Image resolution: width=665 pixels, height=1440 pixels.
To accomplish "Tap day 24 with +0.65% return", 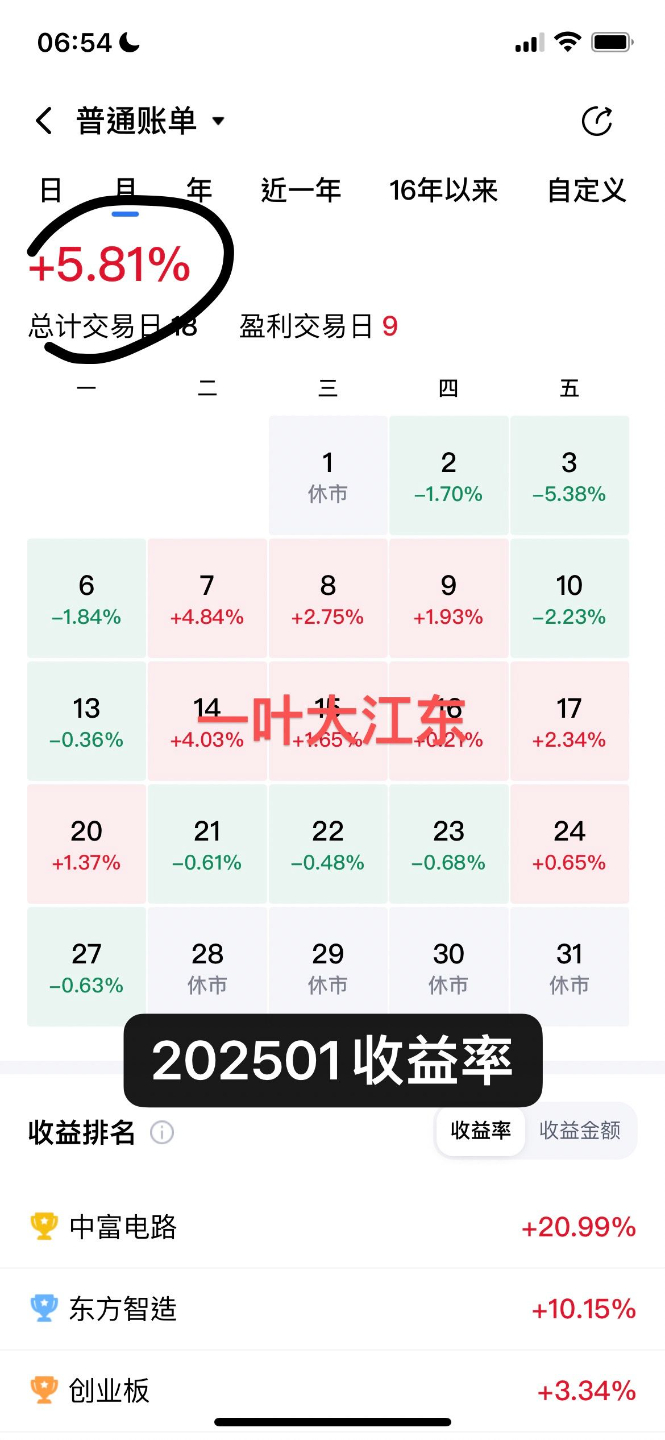I will pyautogui.click(x=569, y=844).
